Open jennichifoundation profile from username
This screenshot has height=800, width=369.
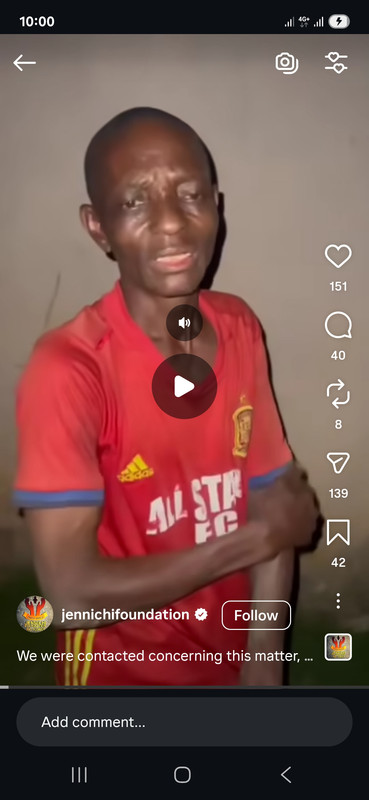point(125,615)
